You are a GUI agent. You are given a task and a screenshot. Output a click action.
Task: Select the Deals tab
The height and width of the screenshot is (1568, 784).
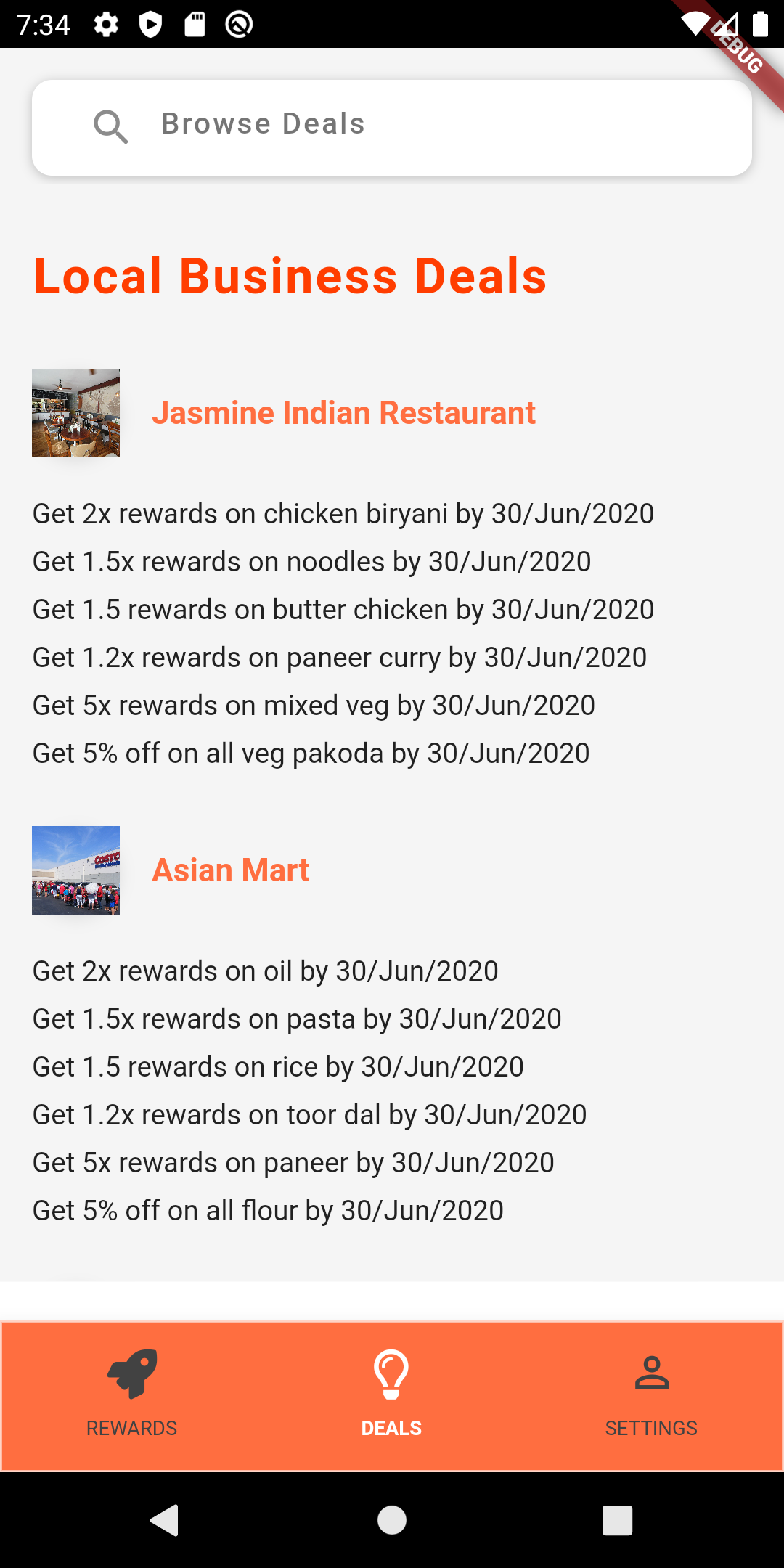point(391,1395)
